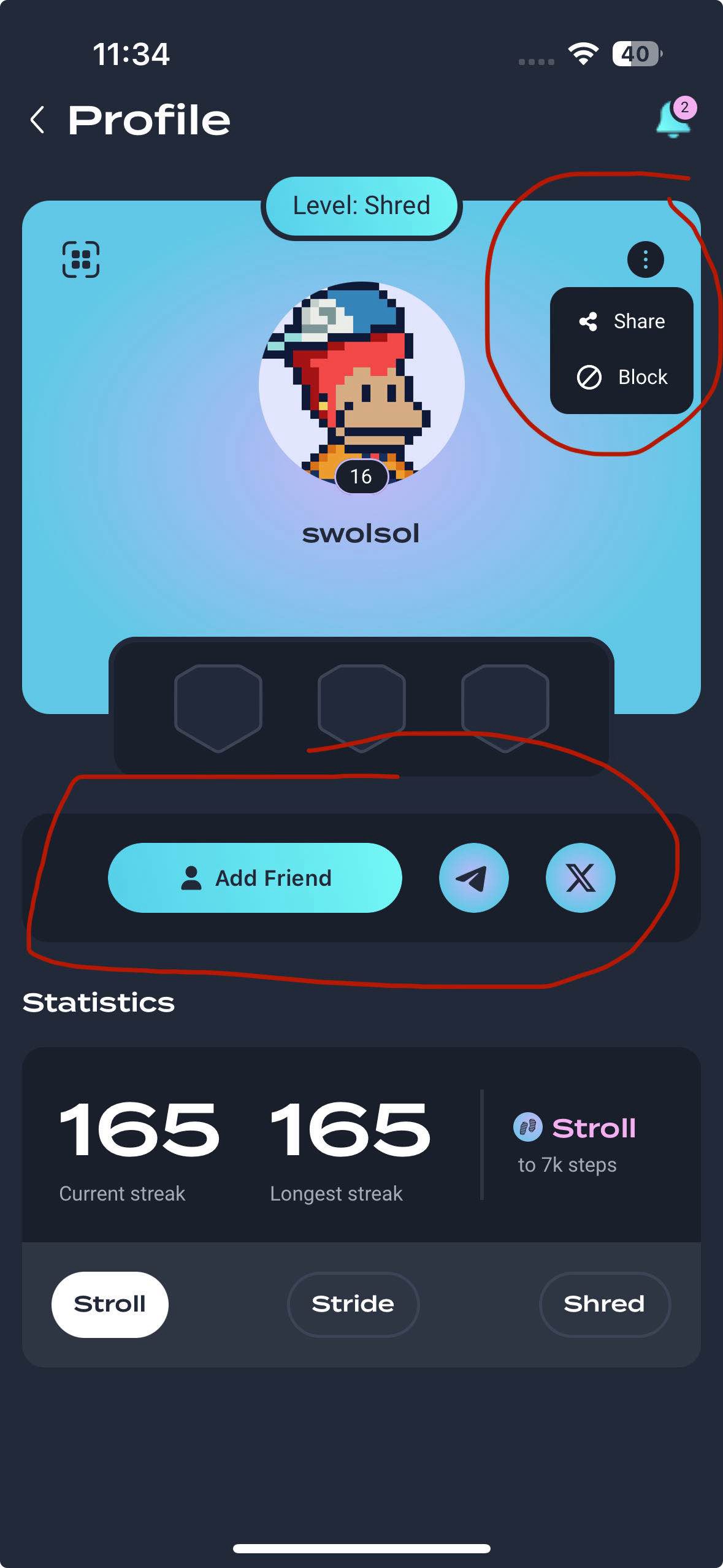Open swolsol's X profile link
The image size is (723, 1568).
(x=581, y=878)
